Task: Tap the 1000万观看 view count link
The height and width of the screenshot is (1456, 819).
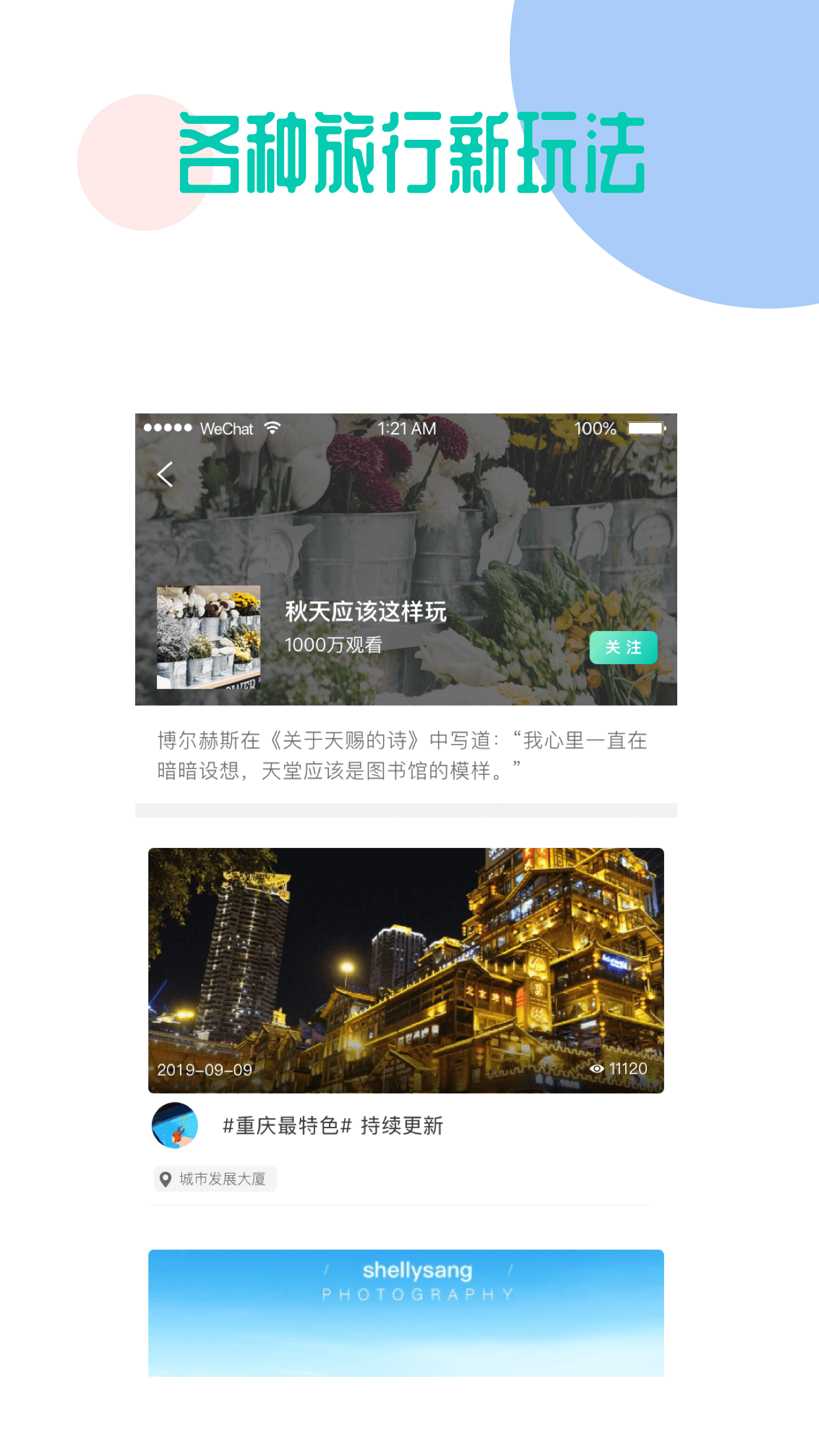Action: click(x=334, y=643)
